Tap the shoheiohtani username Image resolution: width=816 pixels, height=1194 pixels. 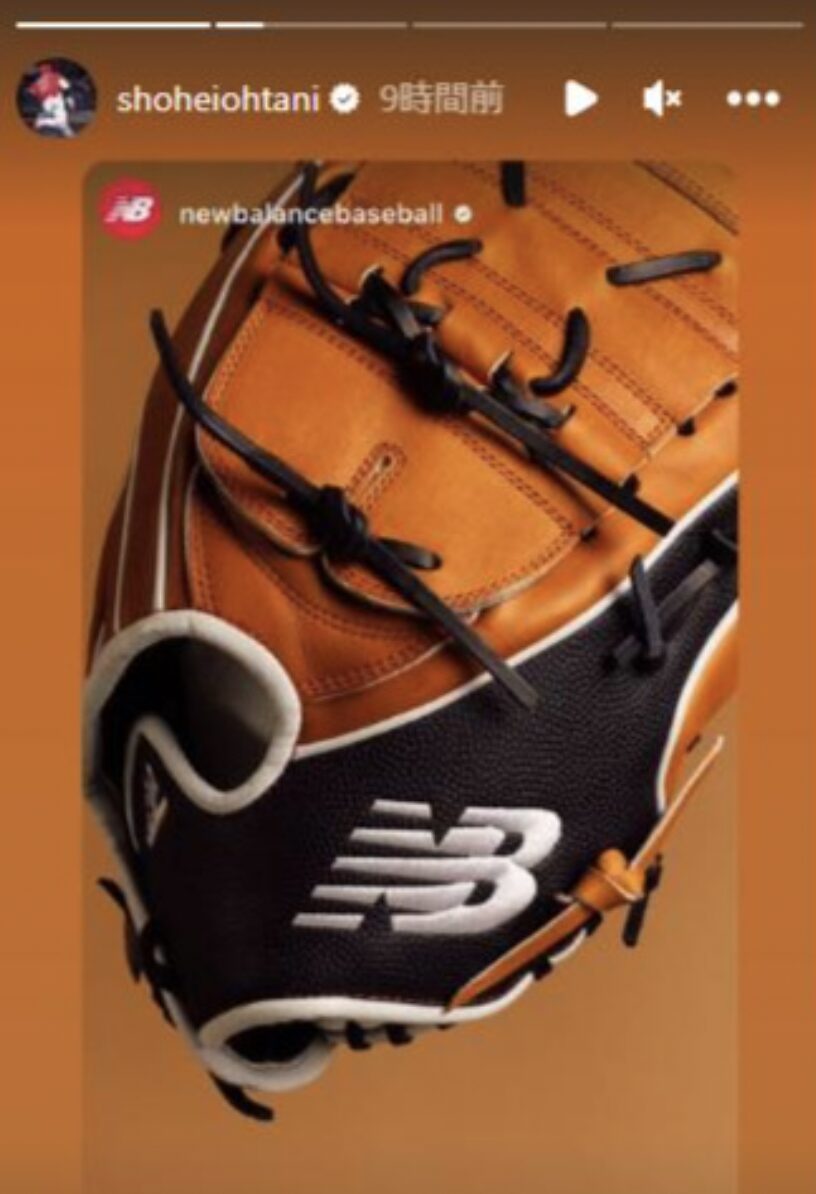[218, 99]
